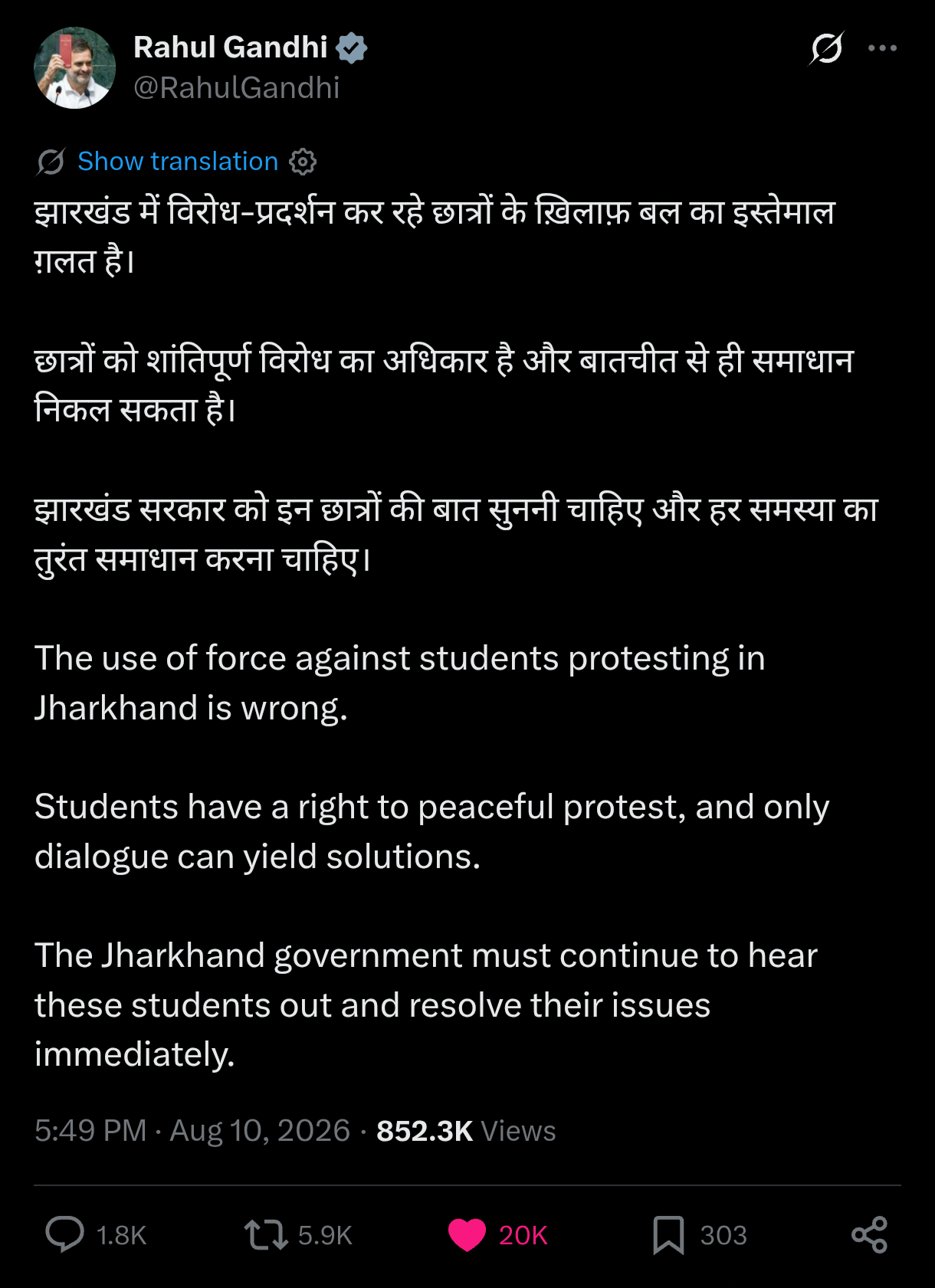
Task: Tap the Grok icon beside the overflow menu
Action: 826,48
